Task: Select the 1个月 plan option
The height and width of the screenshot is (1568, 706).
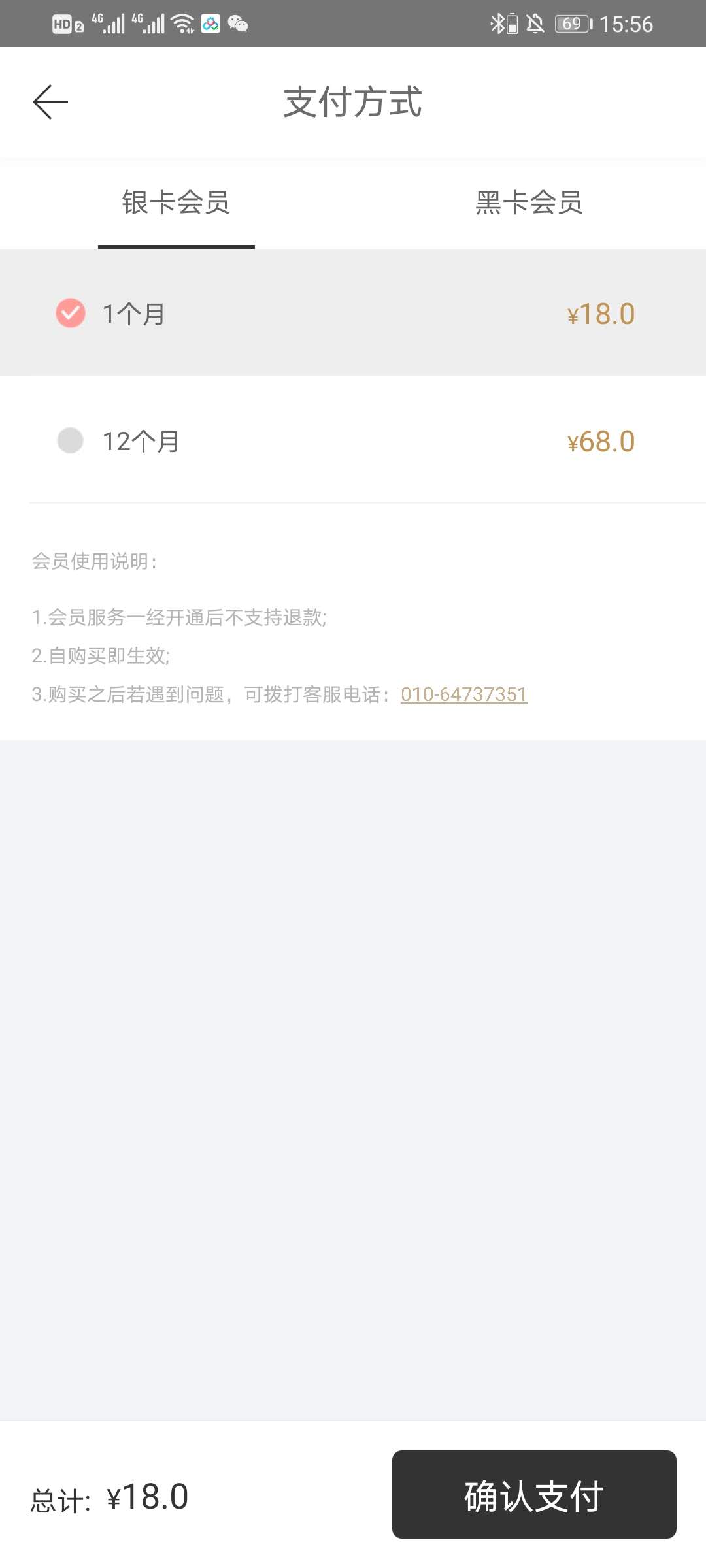Action: tap(71, 313)
